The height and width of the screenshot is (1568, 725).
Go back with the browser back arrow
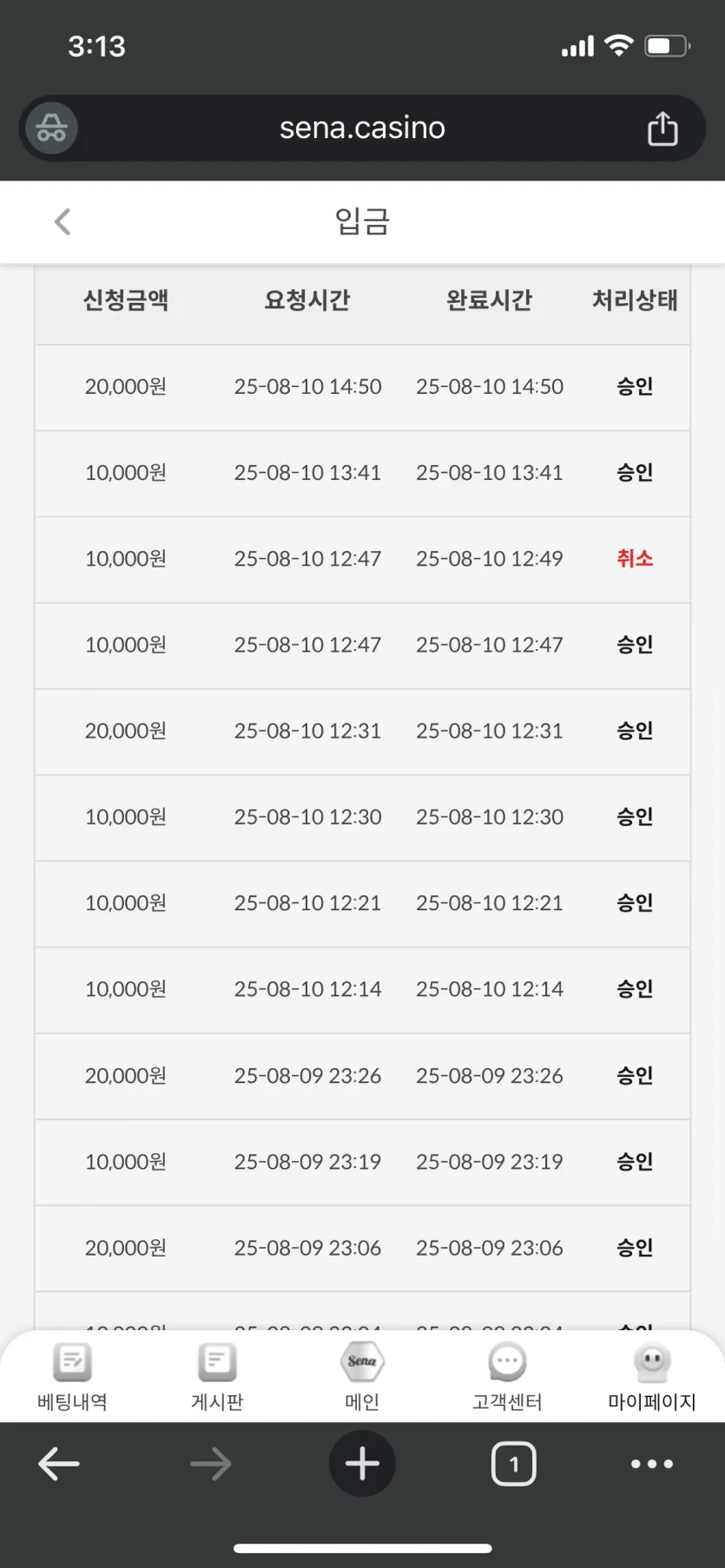[x=59, y=1464]
